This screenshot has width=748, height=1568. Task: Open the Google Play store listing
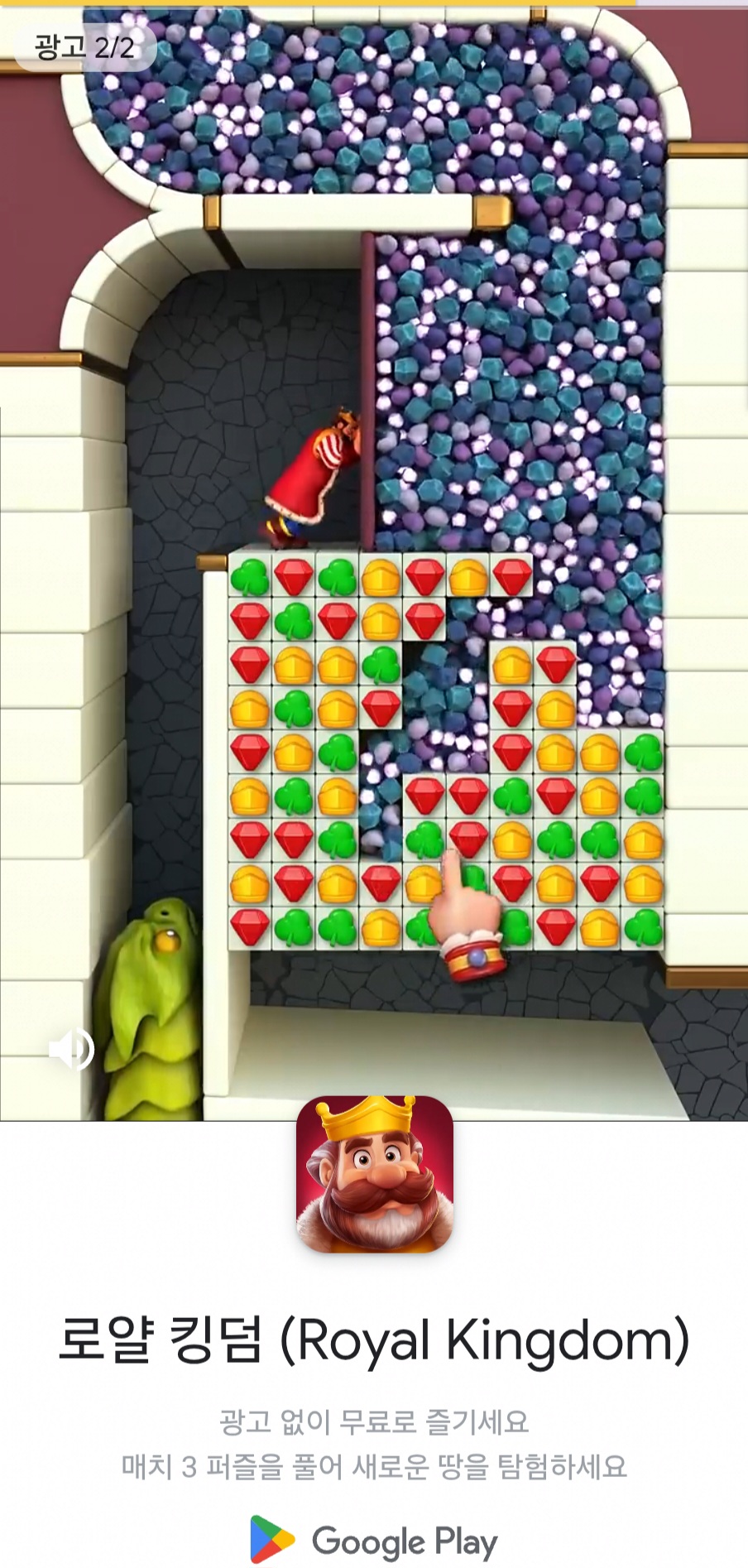(x=374, y=1542)
